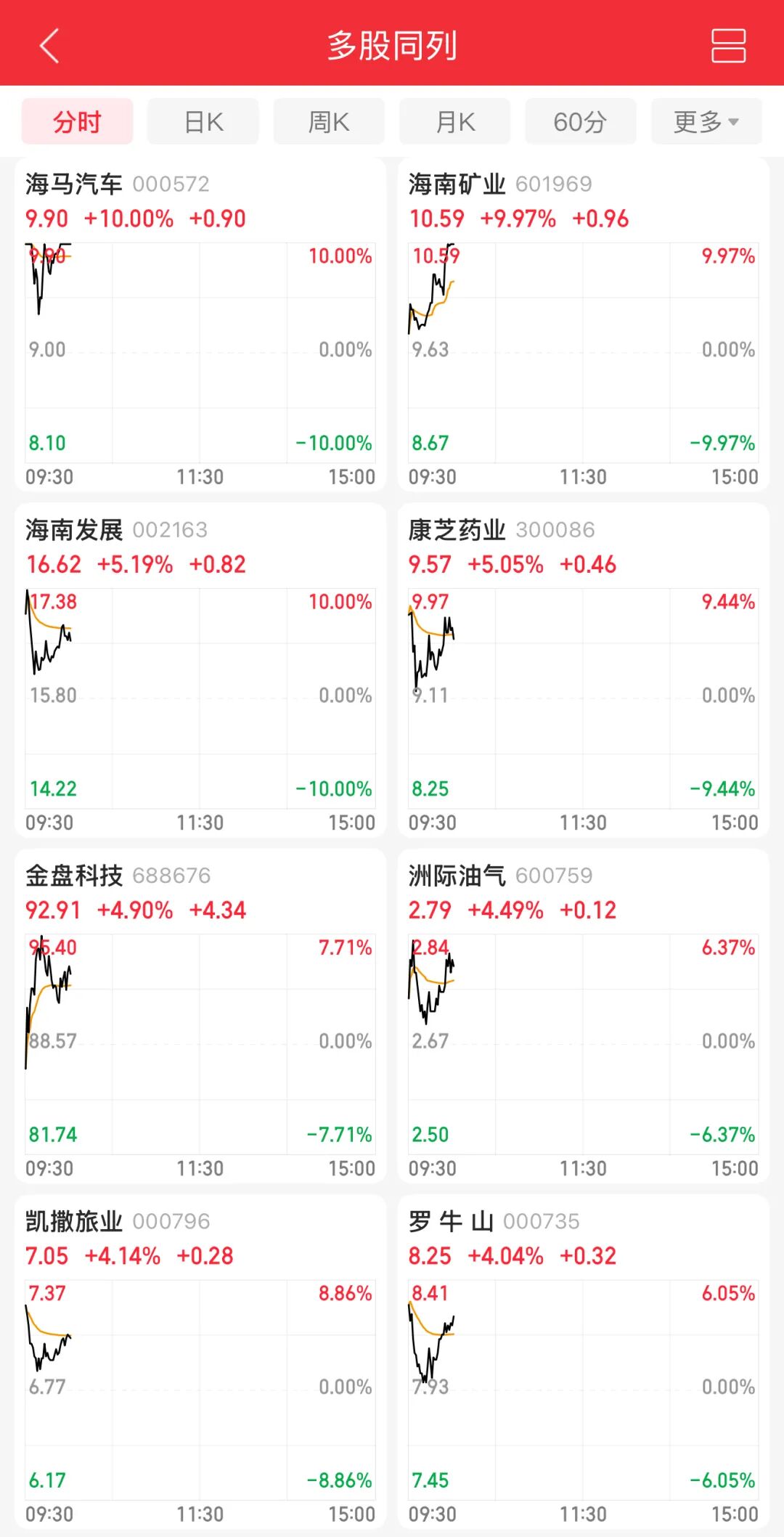The width and height of the screenshot is (784, 1537).
Task: View the 金盘科技 688676 stock card
Action: 200,1016
